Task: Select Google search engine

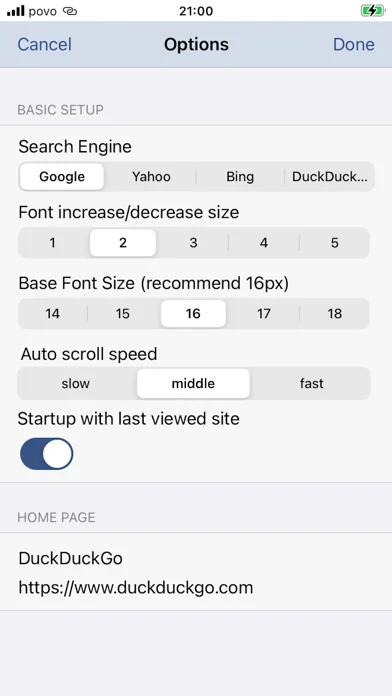Action: pos(62,177)
